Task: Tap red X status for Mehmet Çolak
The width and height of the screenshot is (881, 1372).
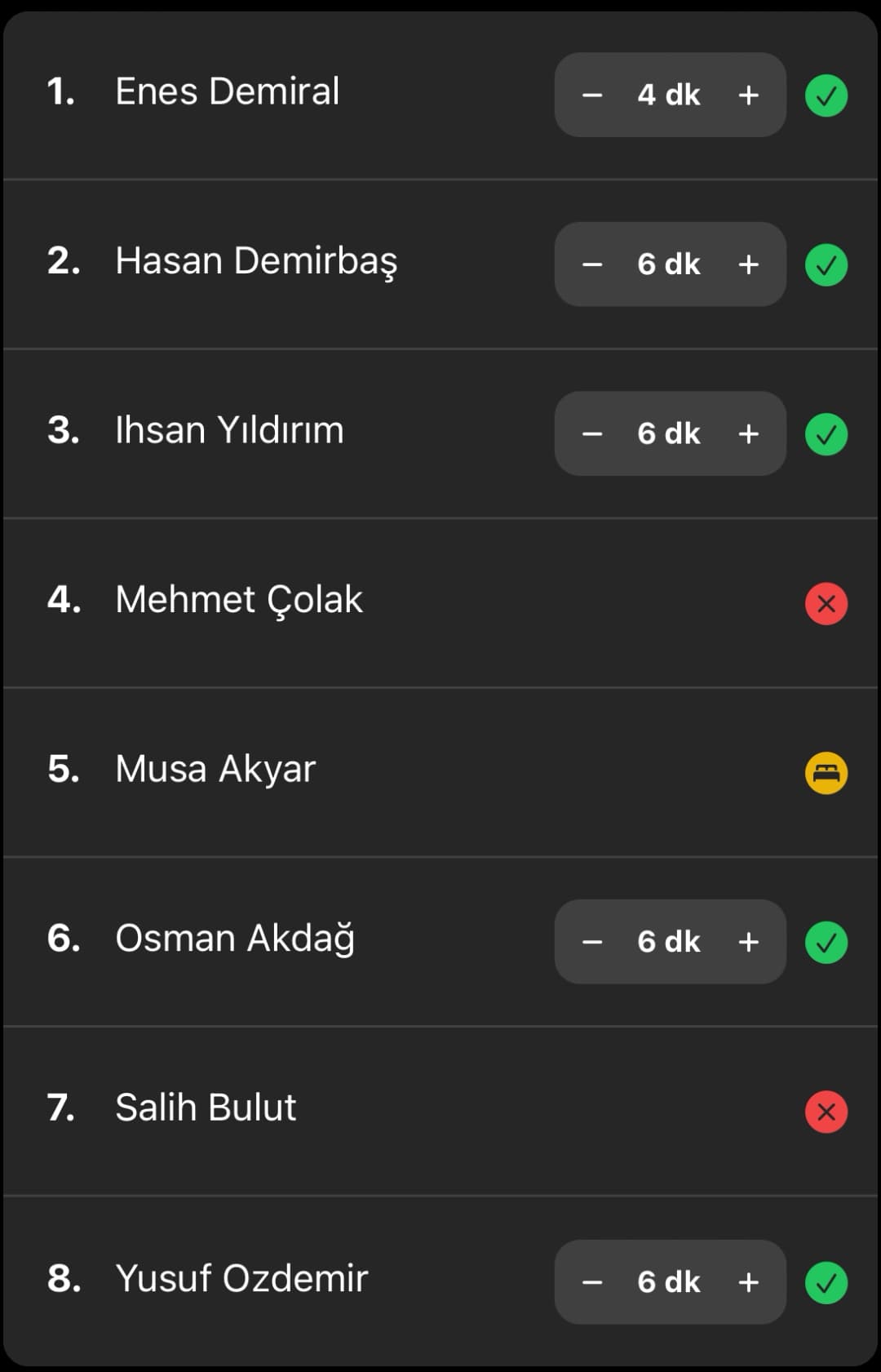Action: coord(826,604)
